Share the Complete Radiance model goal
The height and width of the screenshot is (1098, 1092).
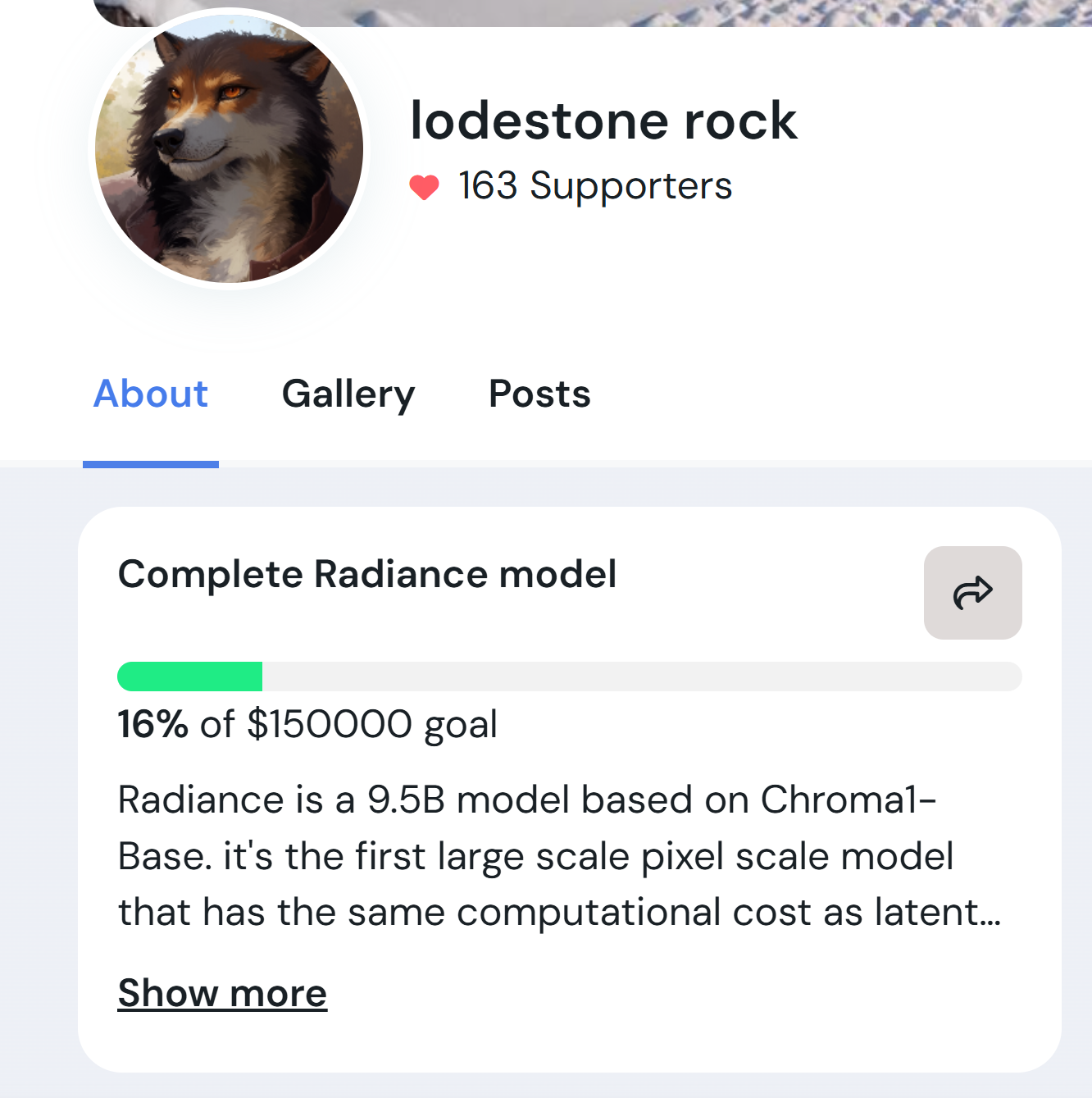(972, 592)
